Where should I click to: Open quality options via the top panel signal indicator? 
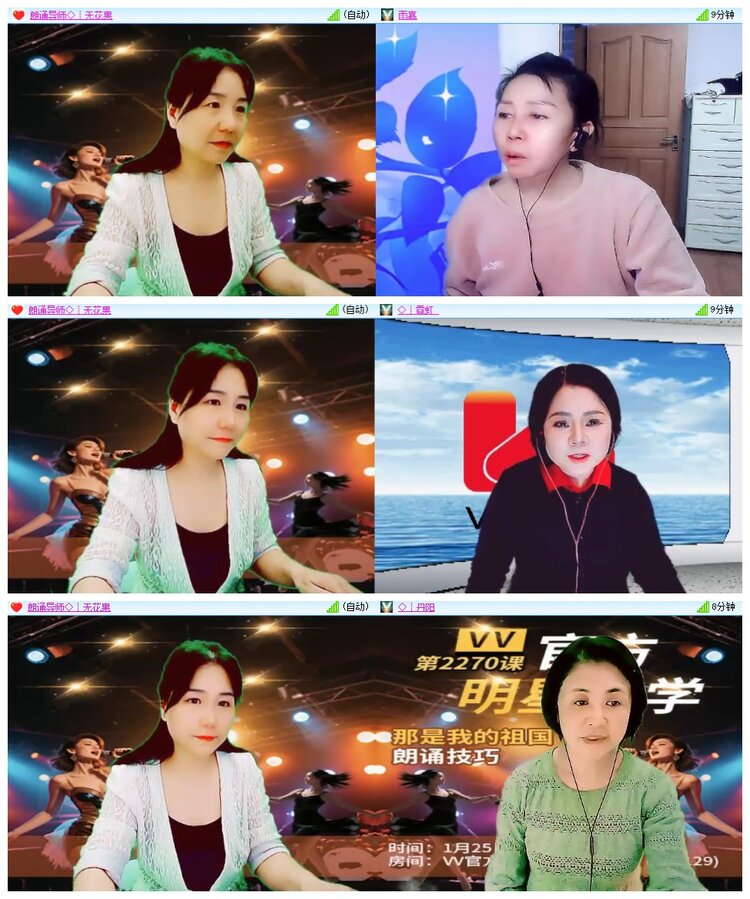pos(334,15)
